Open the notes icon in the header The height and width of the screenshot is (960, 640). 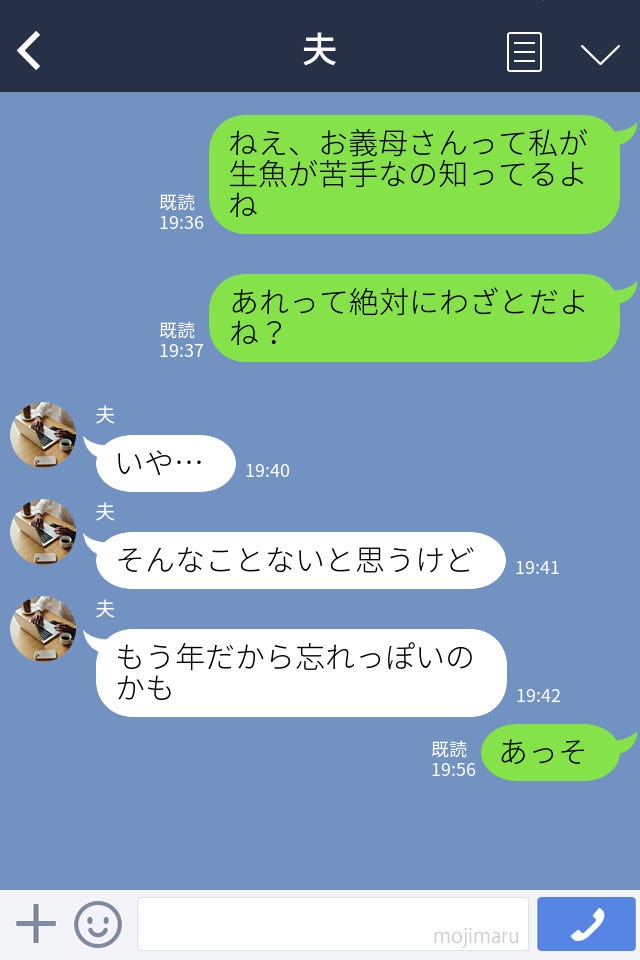(524, 52)
